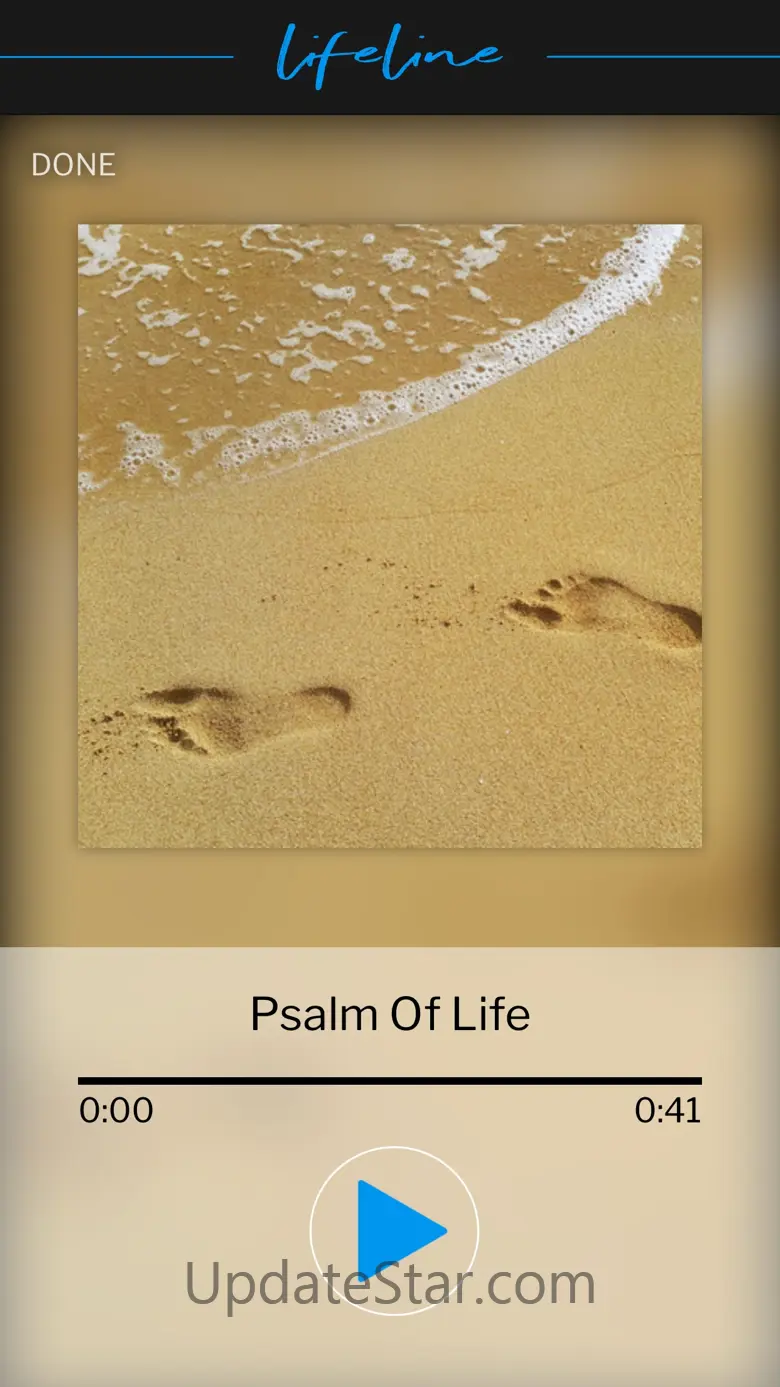Play the Psalm Of Life audio
The height and width of the screenshot is (1387, 780).
pos(394,1231)
